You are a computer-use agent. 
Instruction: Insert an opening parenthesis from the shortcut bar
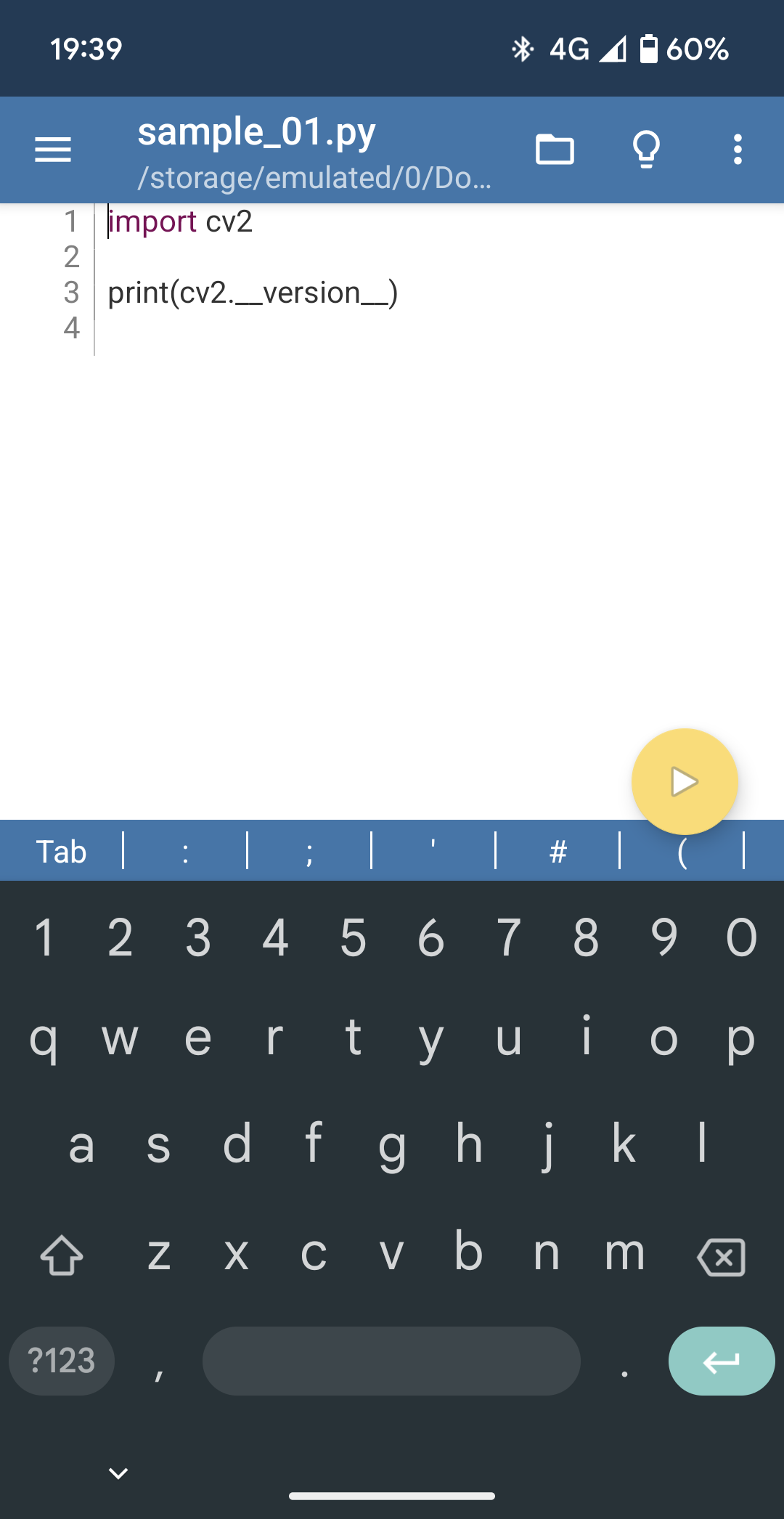point(682,851)
